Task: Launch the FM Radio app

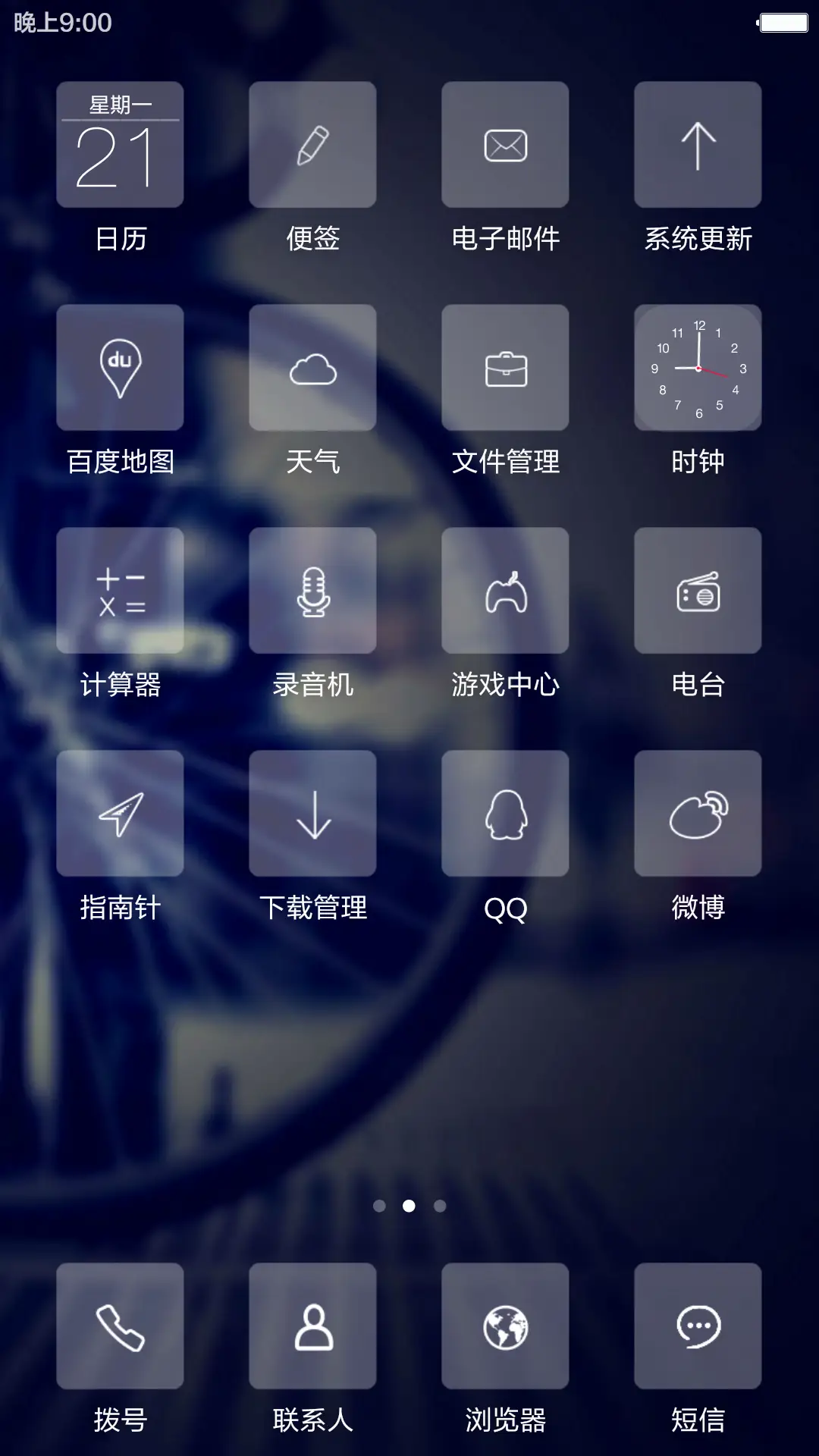Action: coord(698,590)
